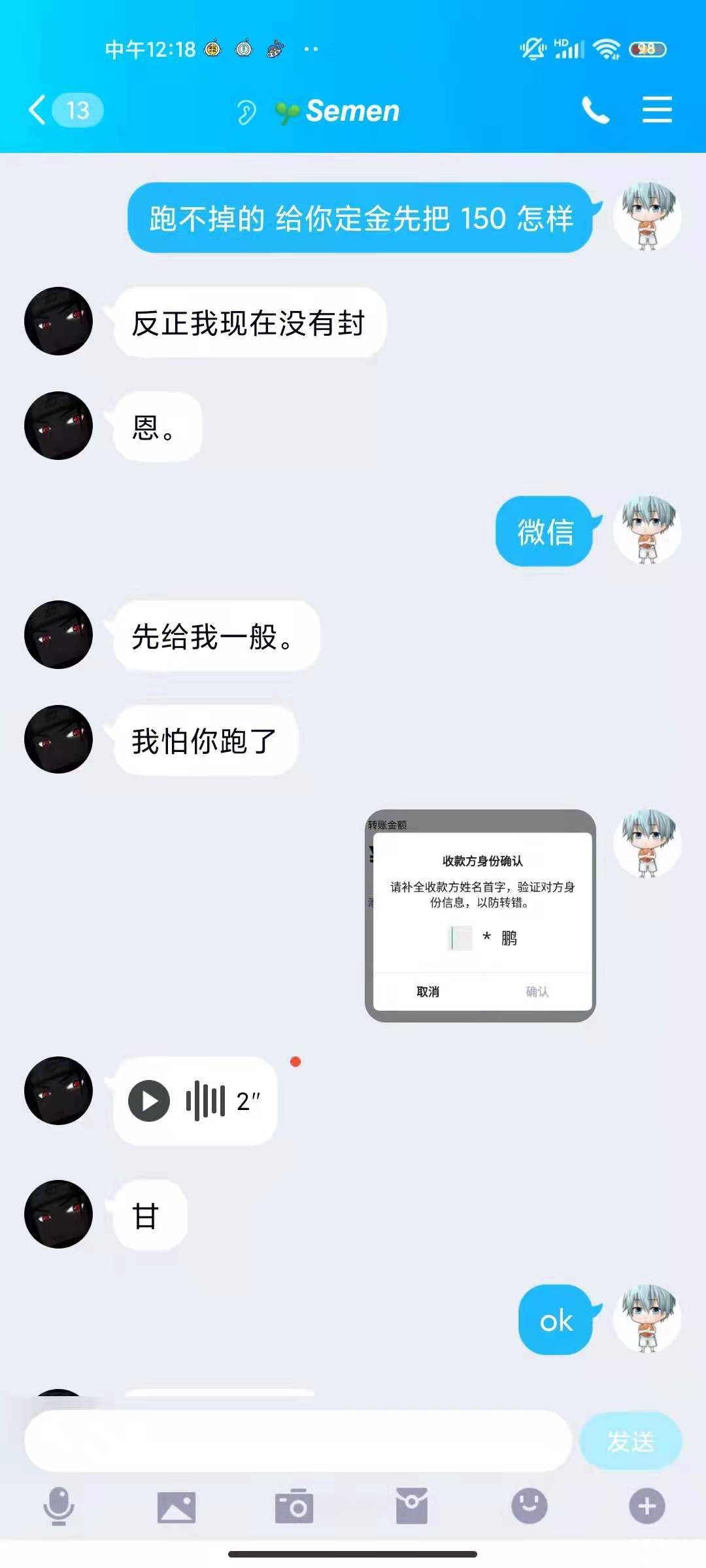706x1568 pixels.
Task: Tap the 发送 send button
Action: tap(630, 1441)
